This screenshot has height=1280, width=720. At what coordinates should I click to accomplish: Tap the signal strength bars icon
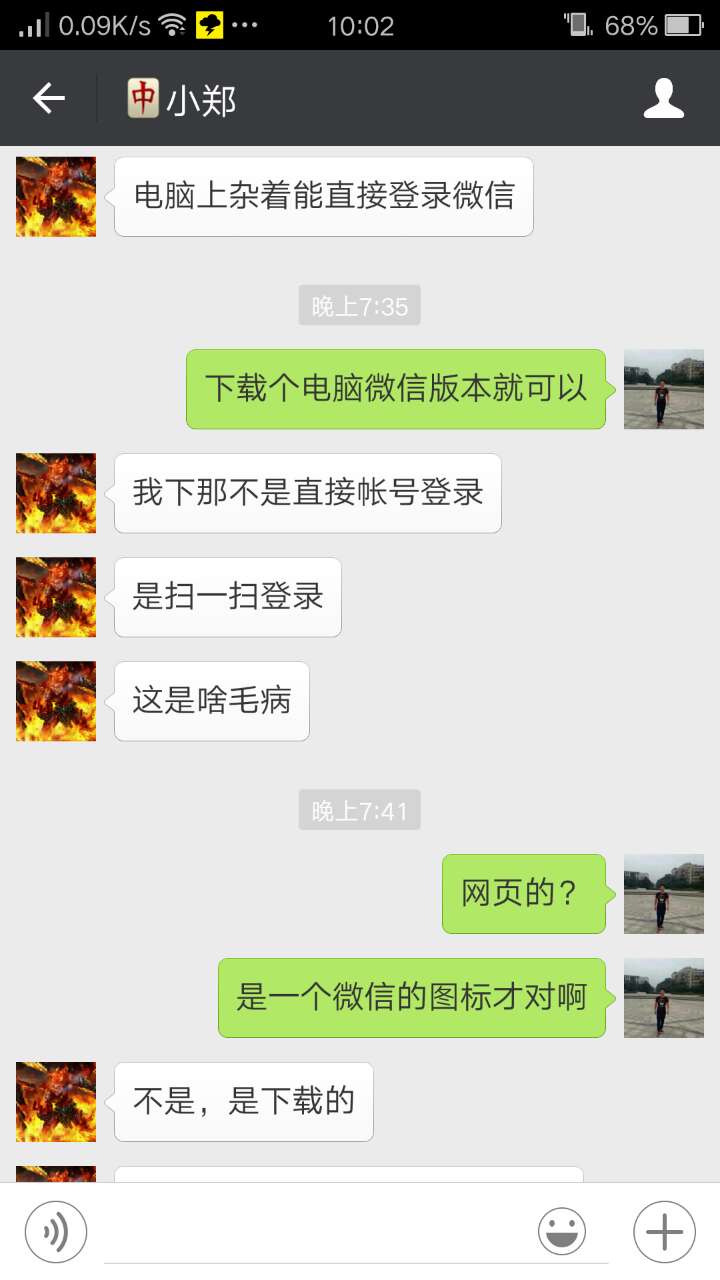[x=24, y=25]
